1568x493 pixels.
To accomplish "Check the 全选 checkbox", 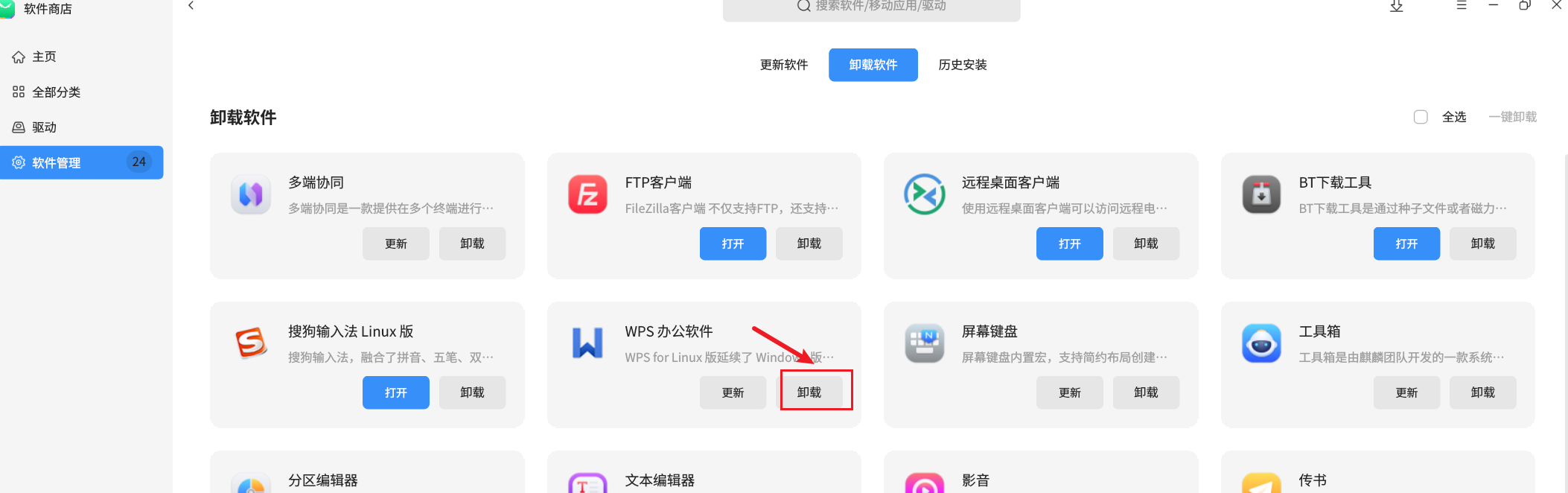I will 1421,117.
